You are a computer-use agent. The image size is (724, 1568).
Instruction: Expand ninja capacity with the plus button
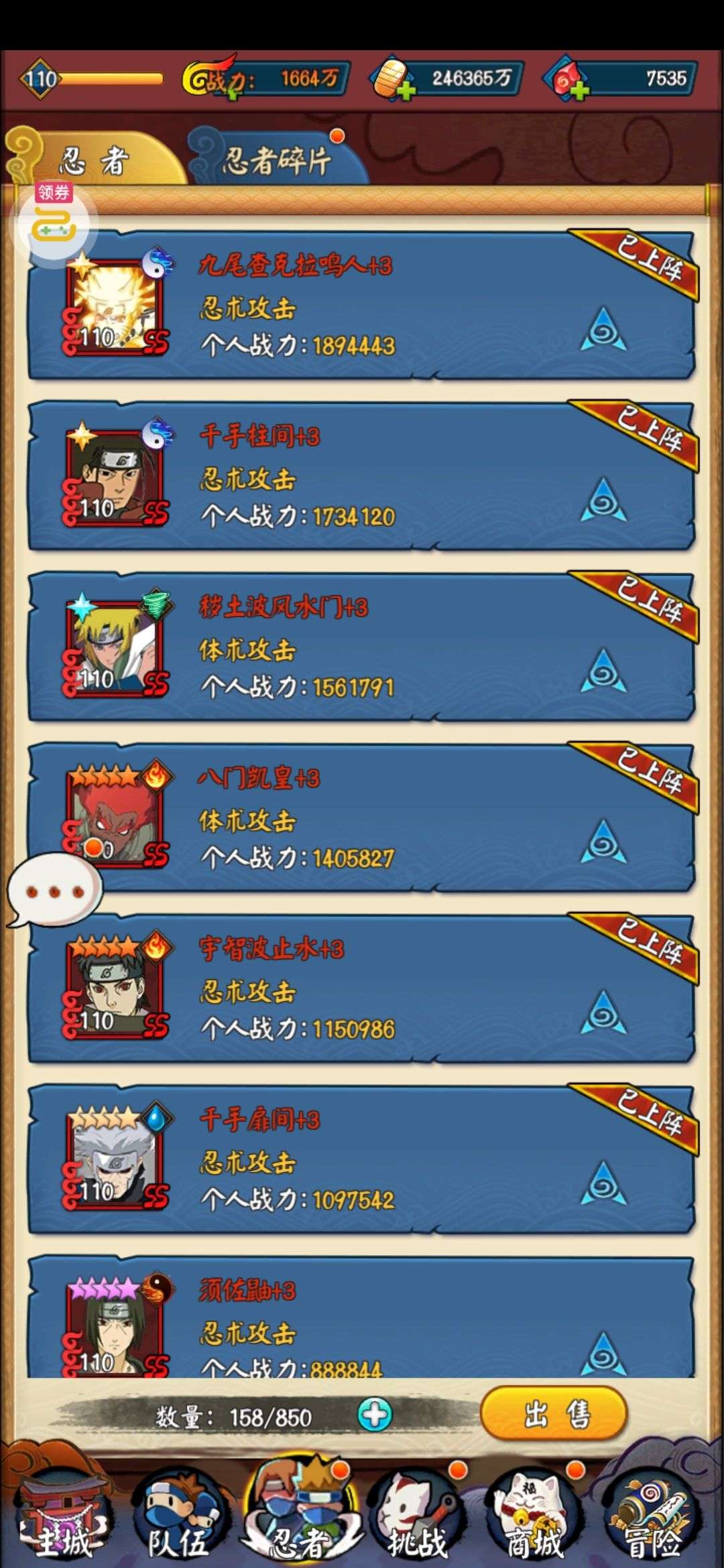click(x=375, y=1415)
